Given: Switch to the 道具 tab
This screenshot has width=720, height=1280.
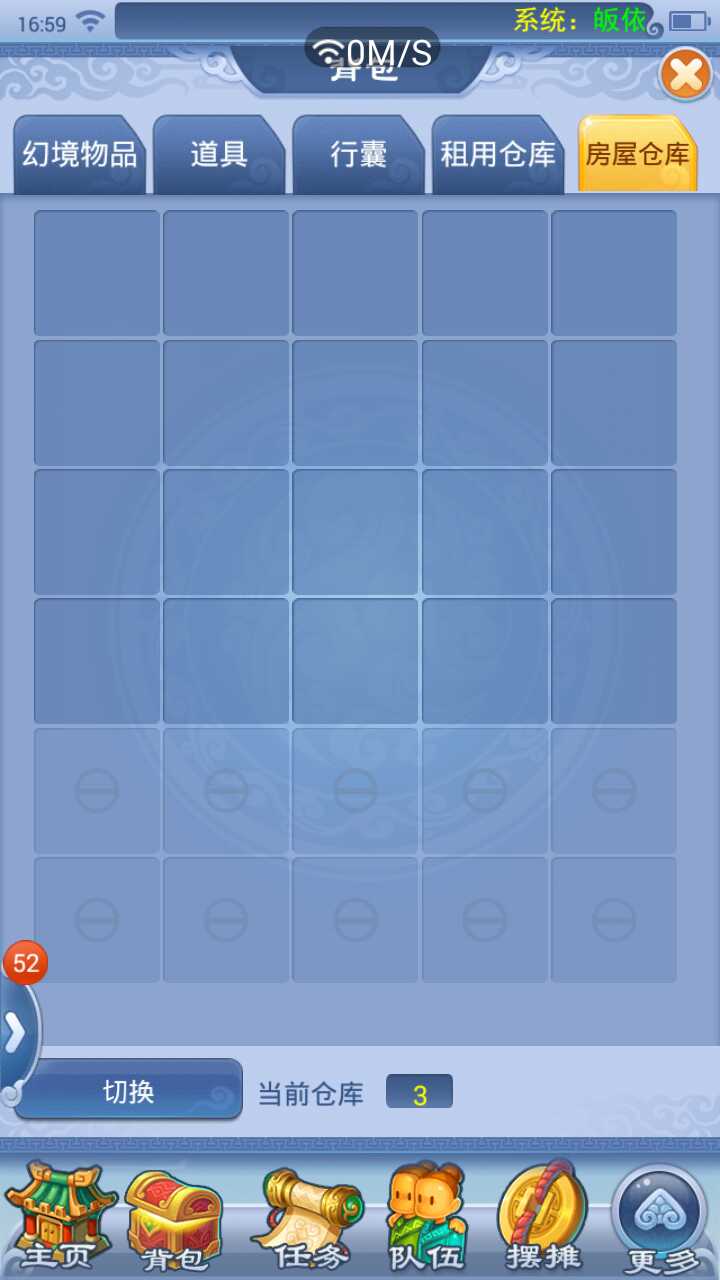Looking at the screenshot, I should pyautogui.click(x=218, y=155).
